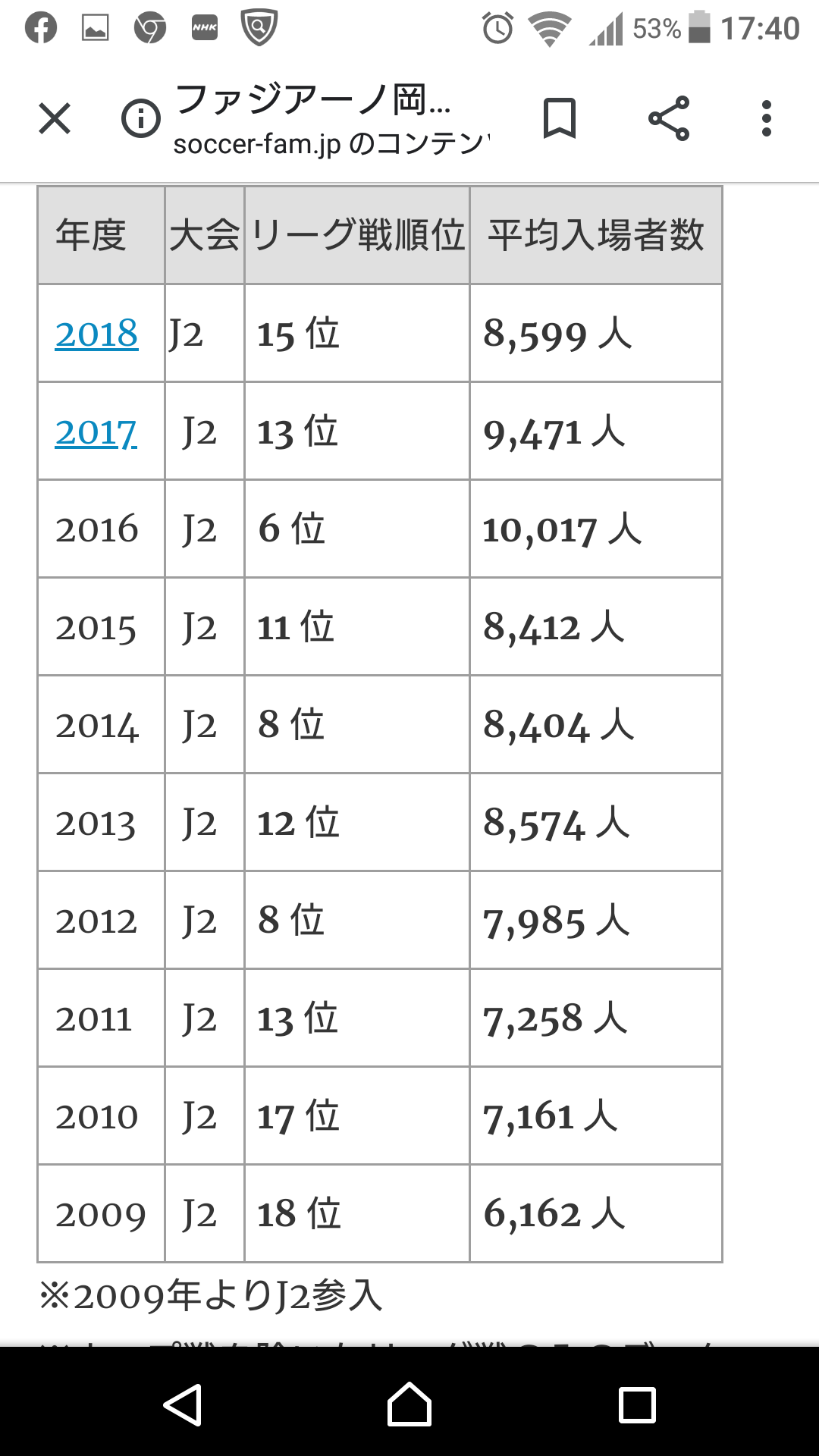Go to the home screen

409,1404
